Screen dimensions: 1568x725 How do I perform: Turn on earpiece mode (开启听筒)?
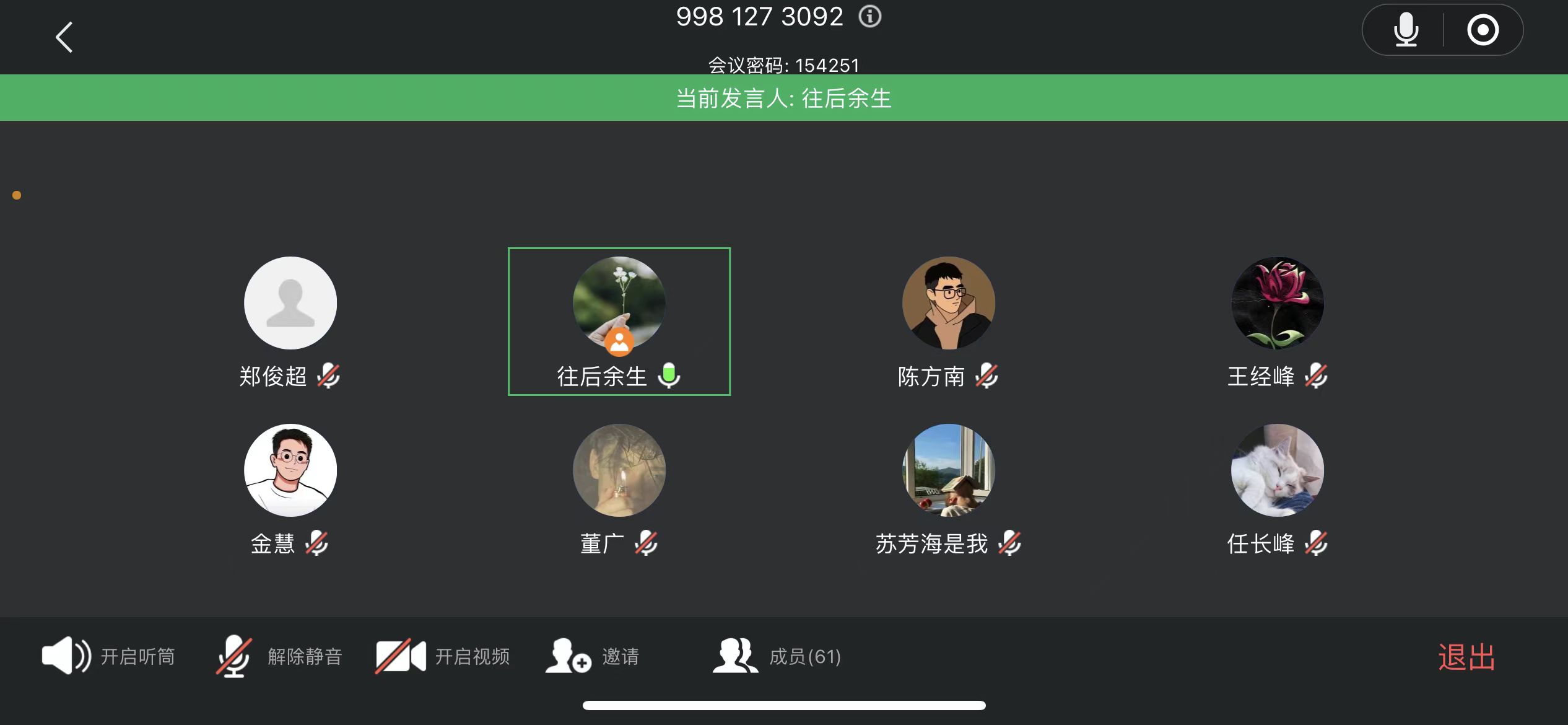pos(108,656)
